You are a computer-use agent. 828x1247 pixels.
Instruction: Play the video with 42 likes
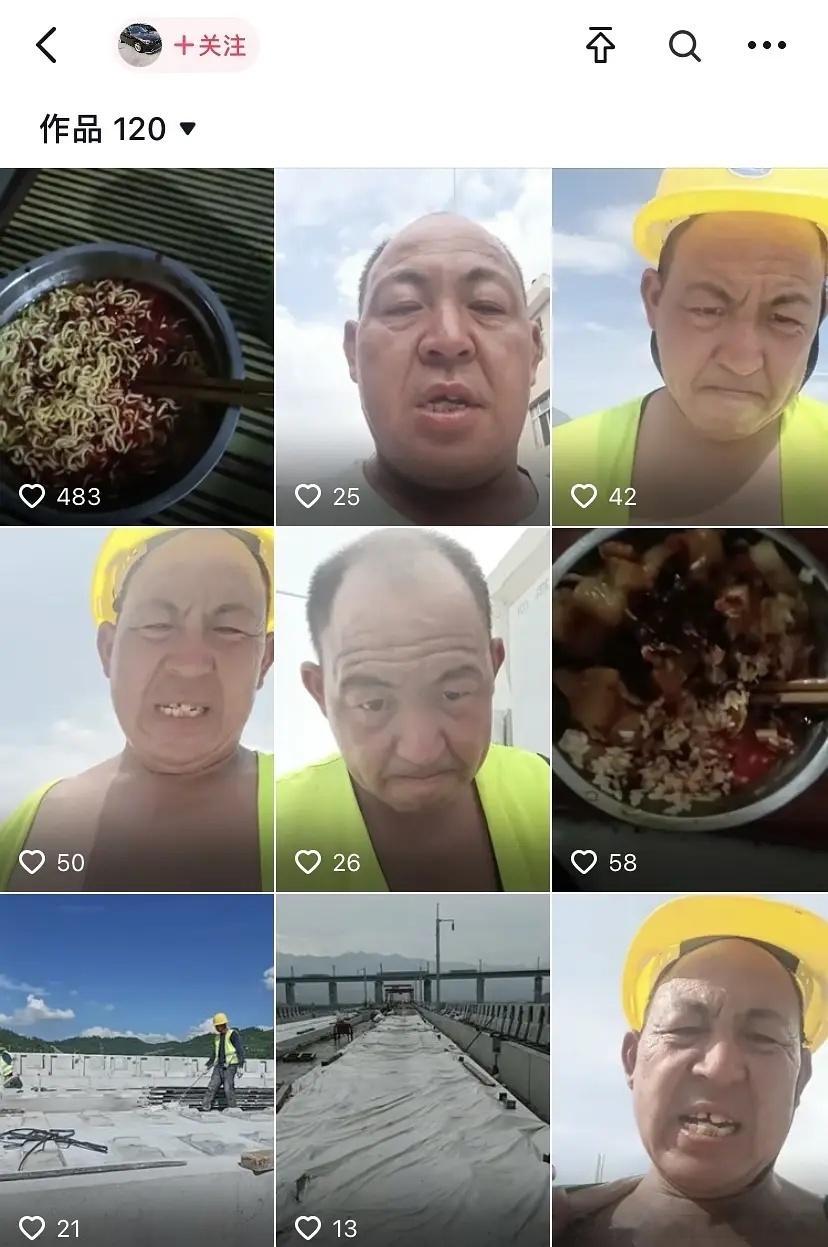click(x=690, y=347)
